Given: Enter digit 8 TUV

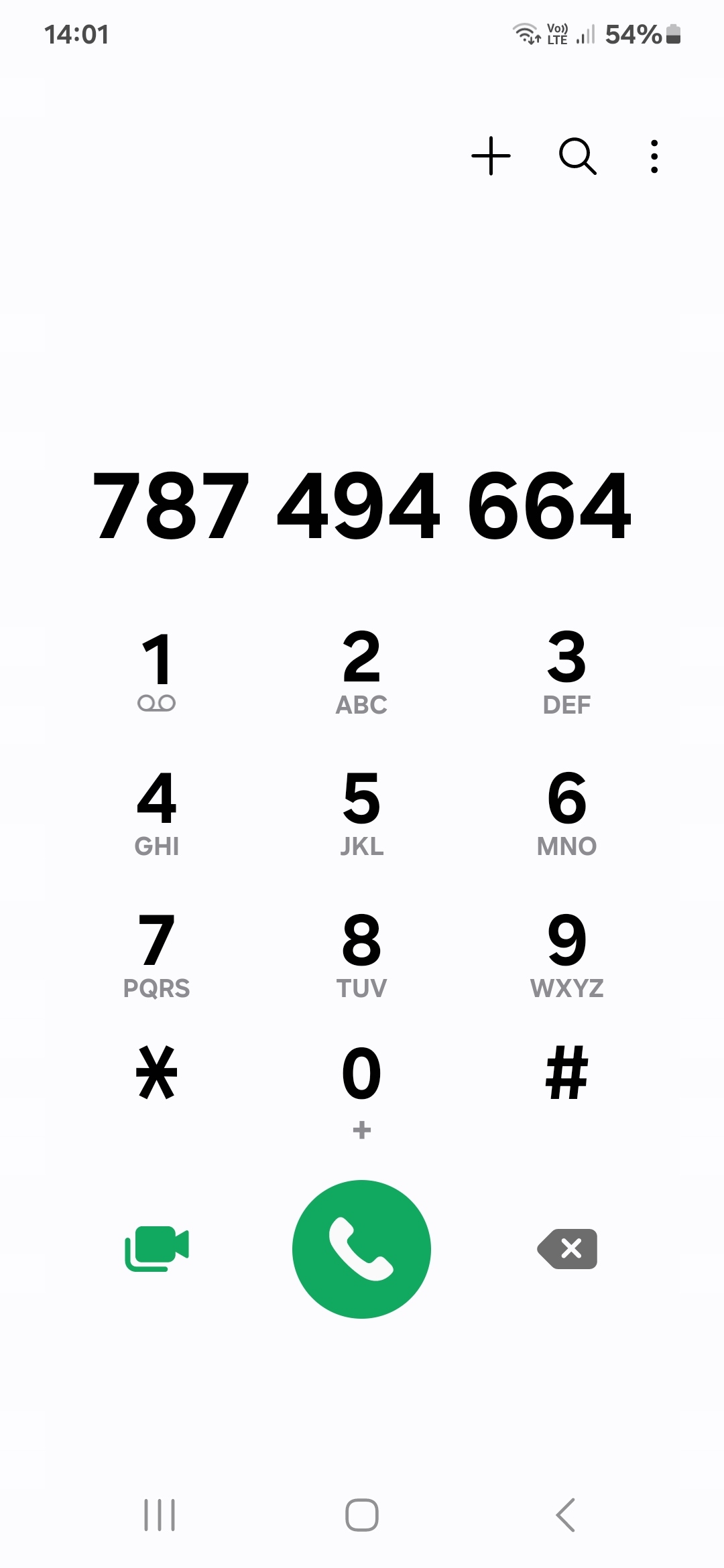Looking at the screenshot, I should tap(361, 954).
